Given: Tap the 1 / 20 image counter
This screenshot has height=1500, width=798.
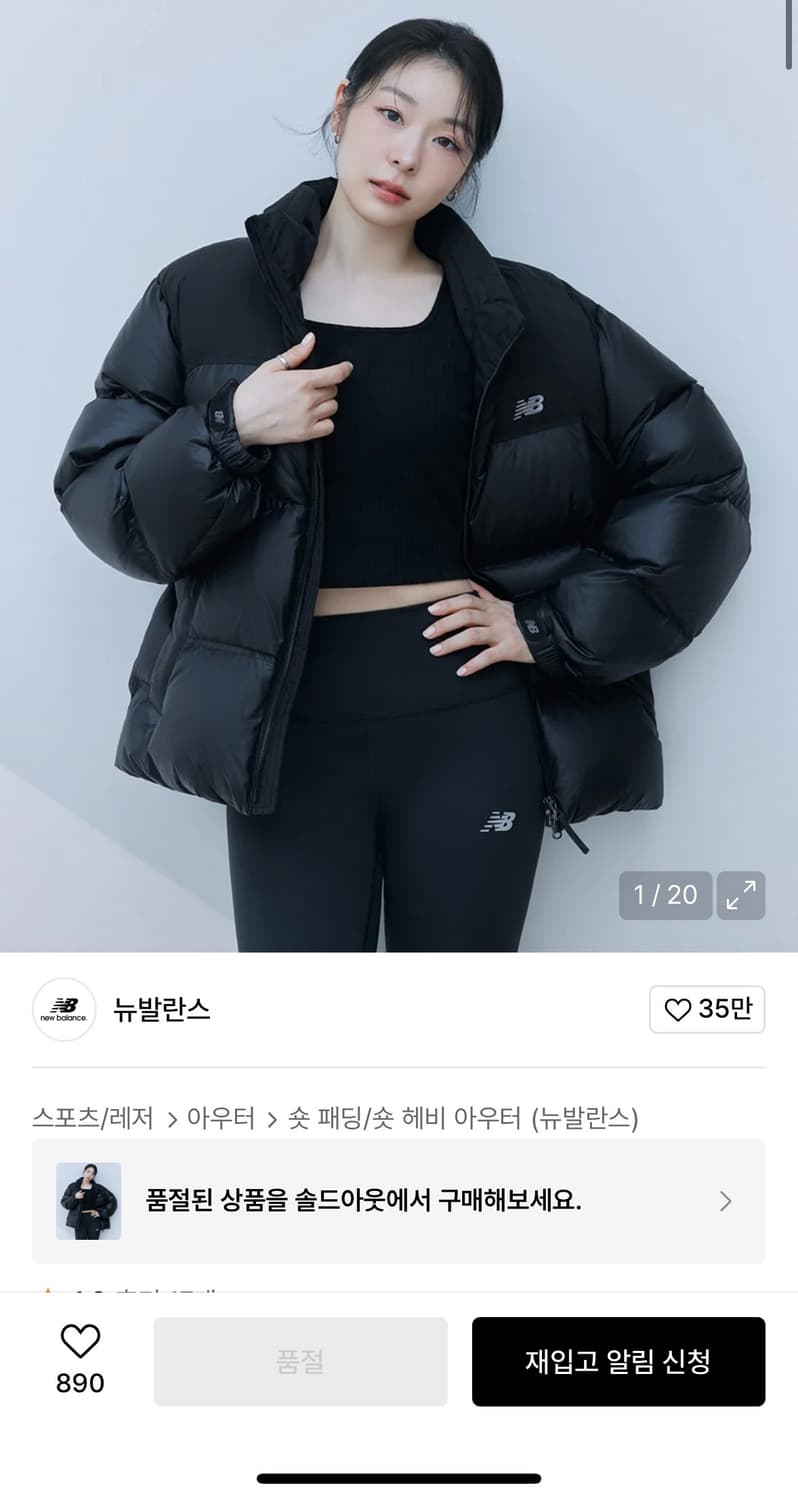Looking at the screenshot, I should 666,896.
